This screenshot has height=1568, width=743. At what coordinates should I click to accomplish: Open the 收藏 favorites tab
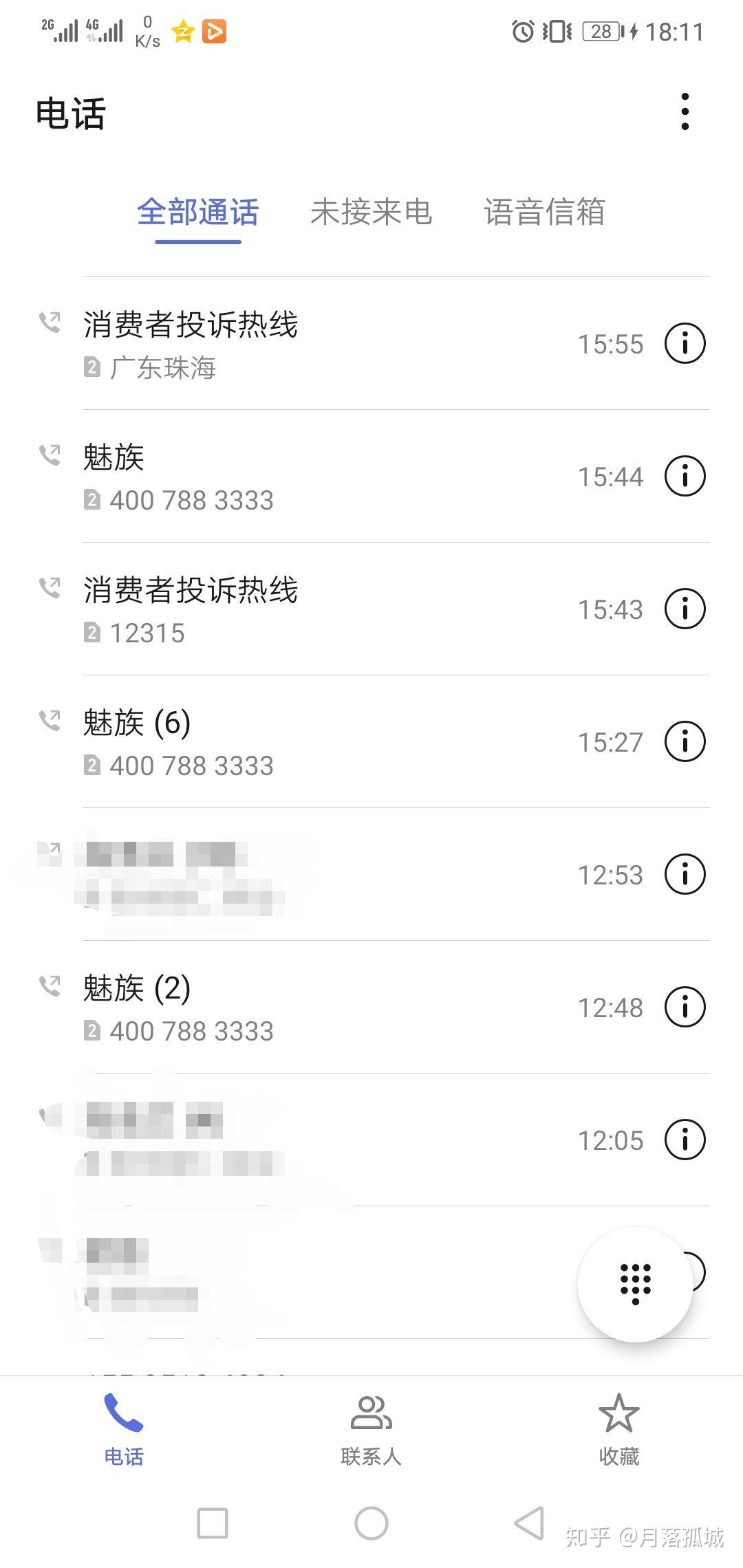618,1429
